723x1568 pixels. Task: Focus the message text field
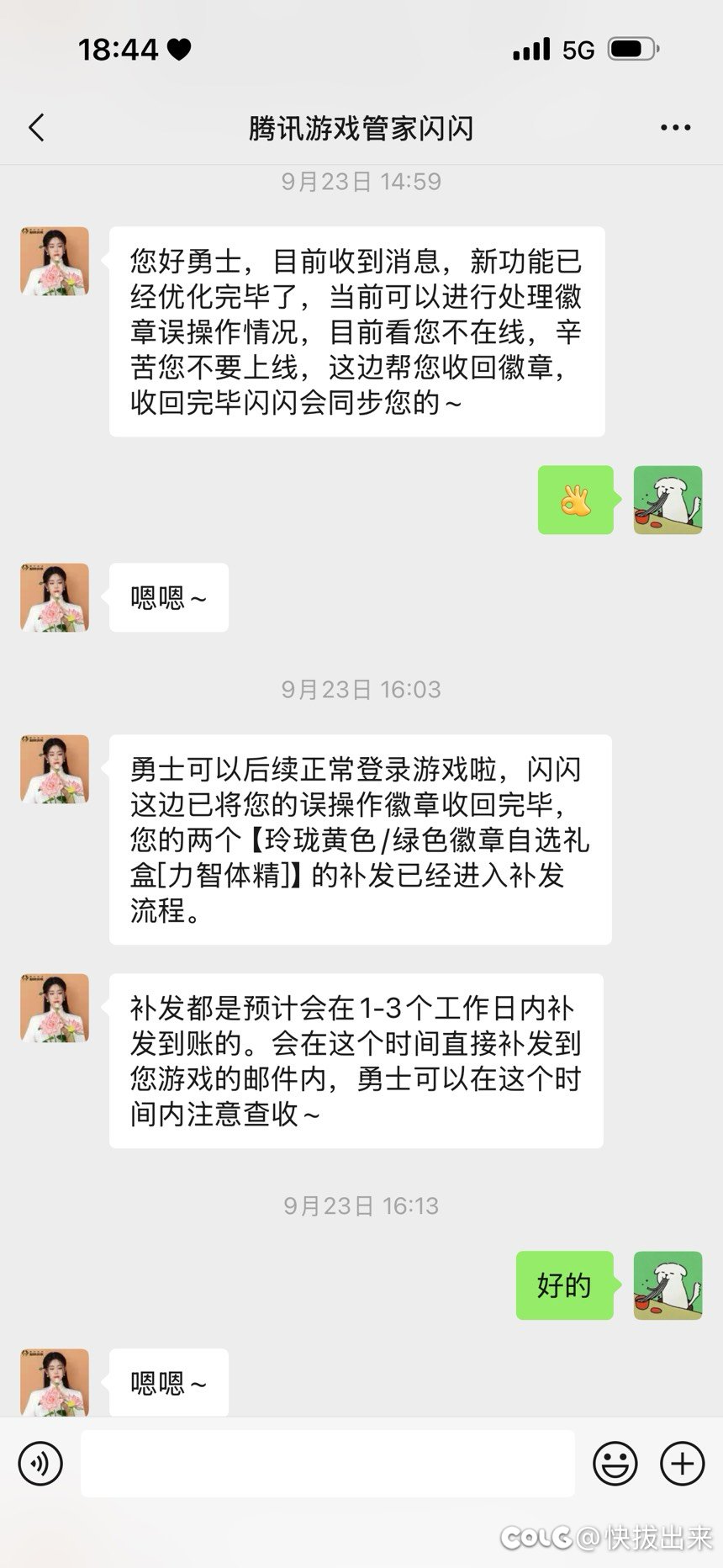327,1463
